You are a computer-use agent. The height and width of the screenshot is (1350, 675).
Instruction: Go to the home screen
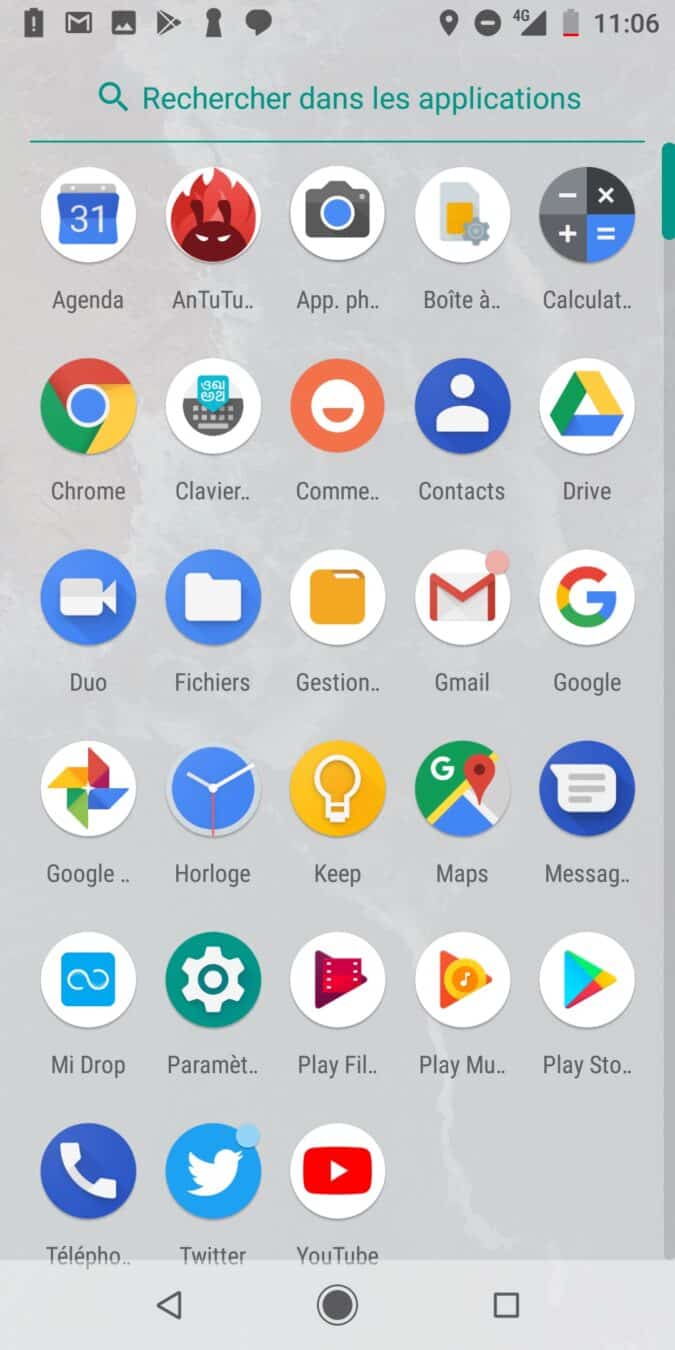pyautogui.click(x=337, y=1305)
